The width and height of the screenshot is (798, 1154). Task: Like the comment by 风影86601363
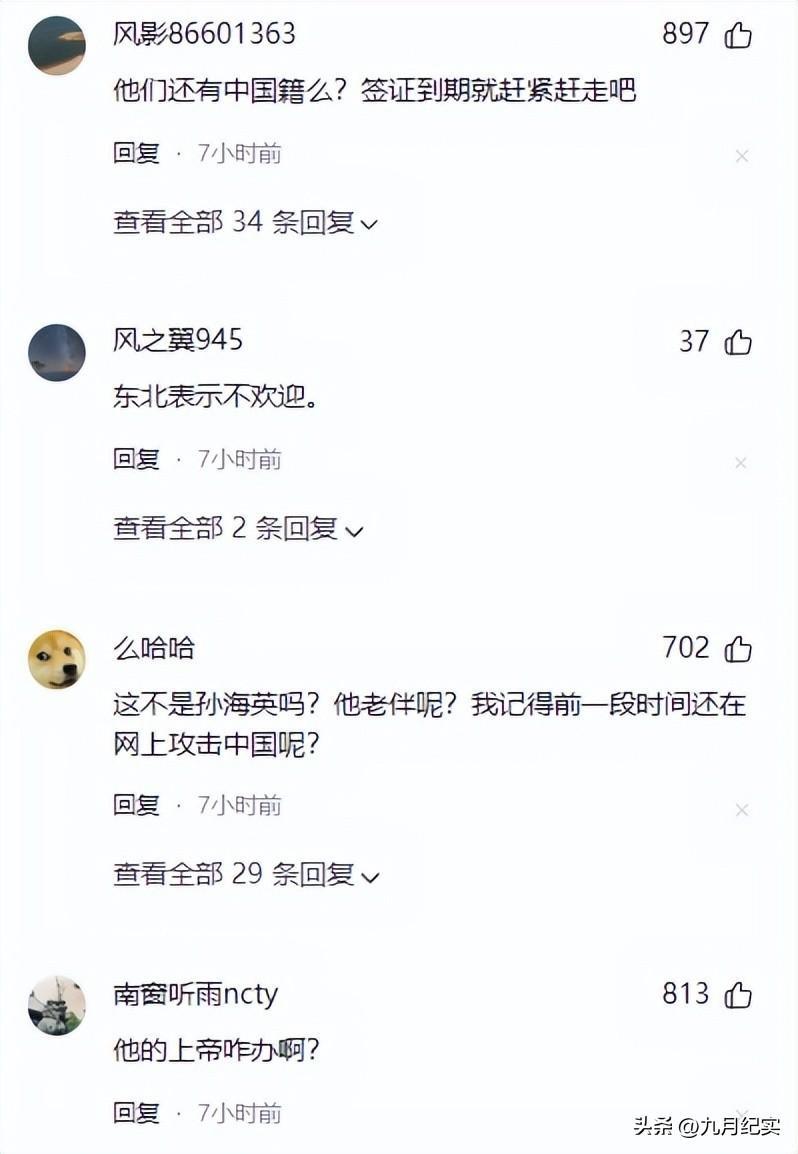(738, 36)
